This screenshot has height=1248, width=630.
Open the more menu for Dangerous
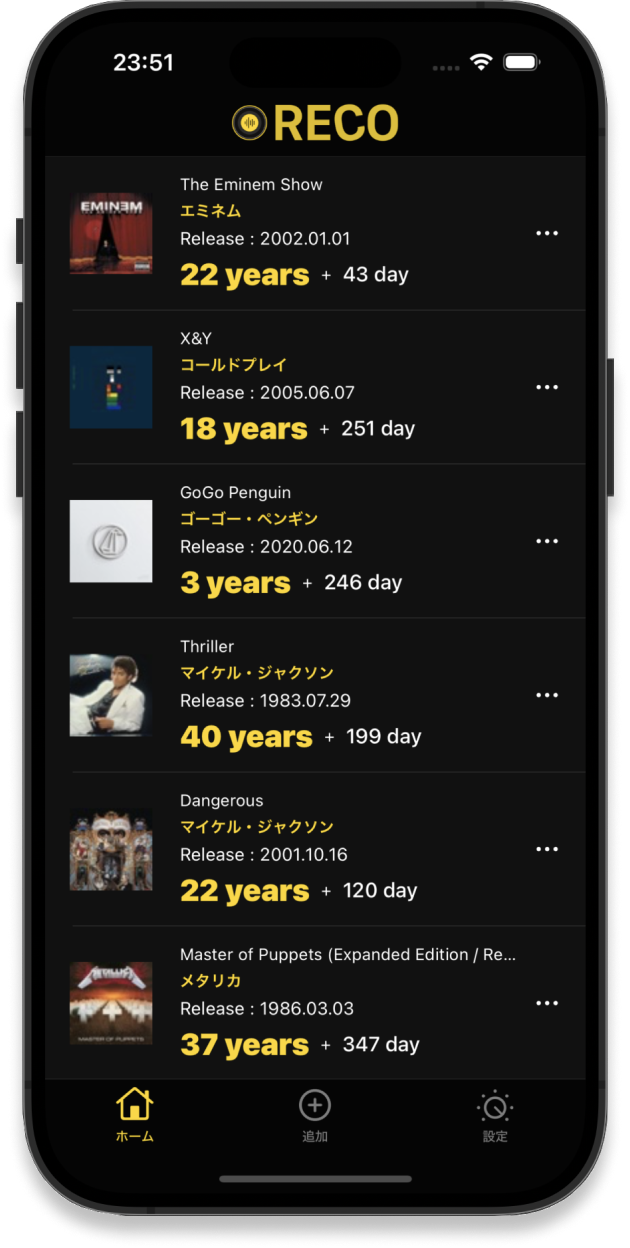547,849
